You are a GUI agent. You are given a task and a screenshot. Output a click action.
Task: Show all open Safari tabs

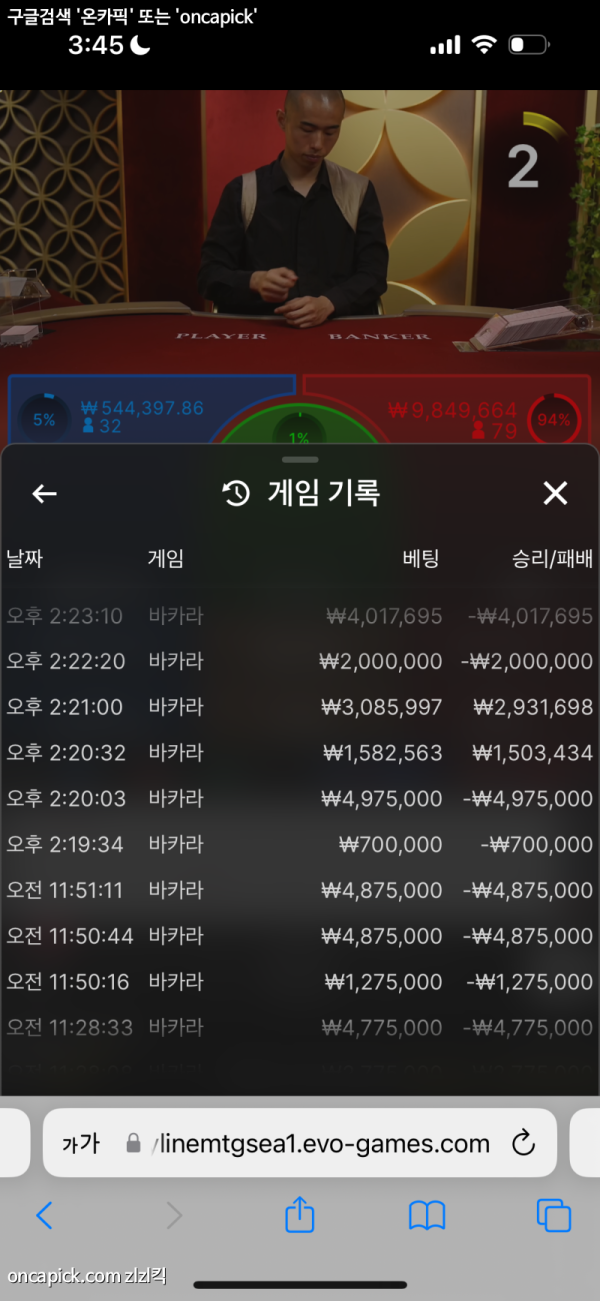coord(553,1215)
